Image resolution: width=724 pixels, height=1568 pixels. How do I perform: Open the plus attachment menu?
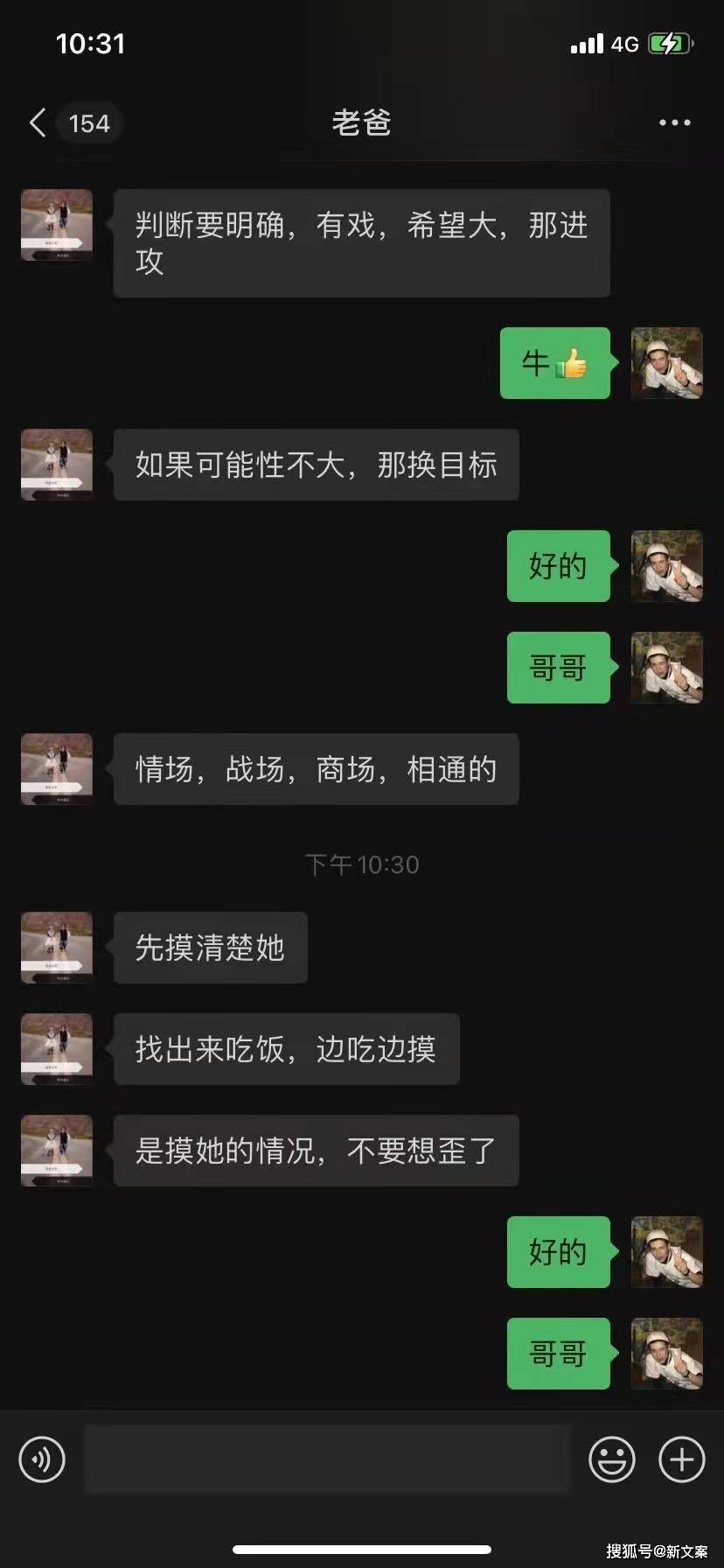point(681,1459)
